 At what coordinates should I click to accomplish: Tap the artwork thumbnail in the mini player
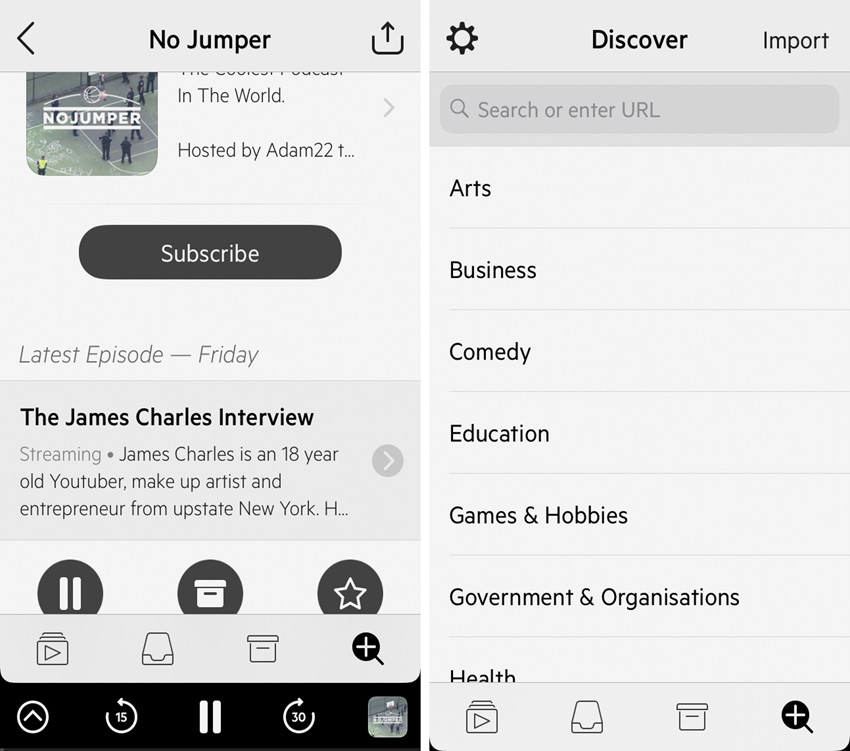(387, 716)
